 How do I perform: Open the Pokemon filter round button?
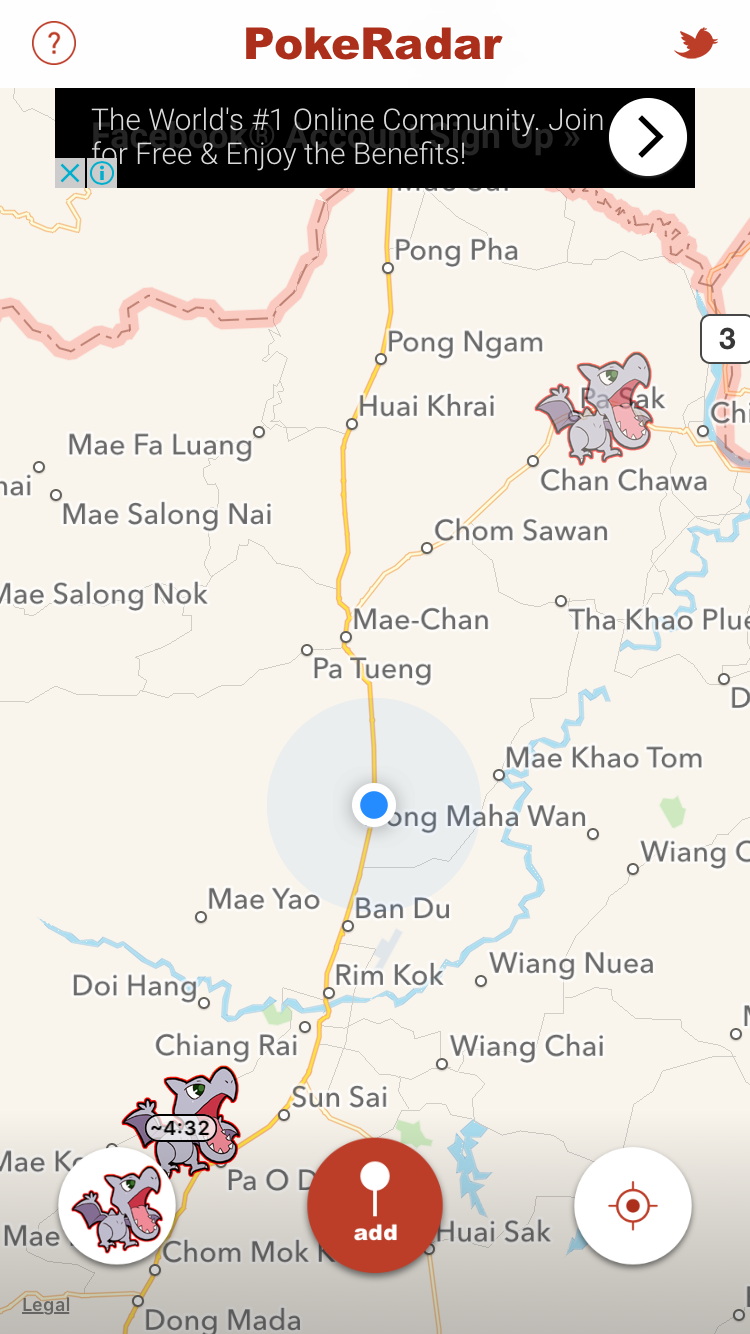[x=118, y=1206]
